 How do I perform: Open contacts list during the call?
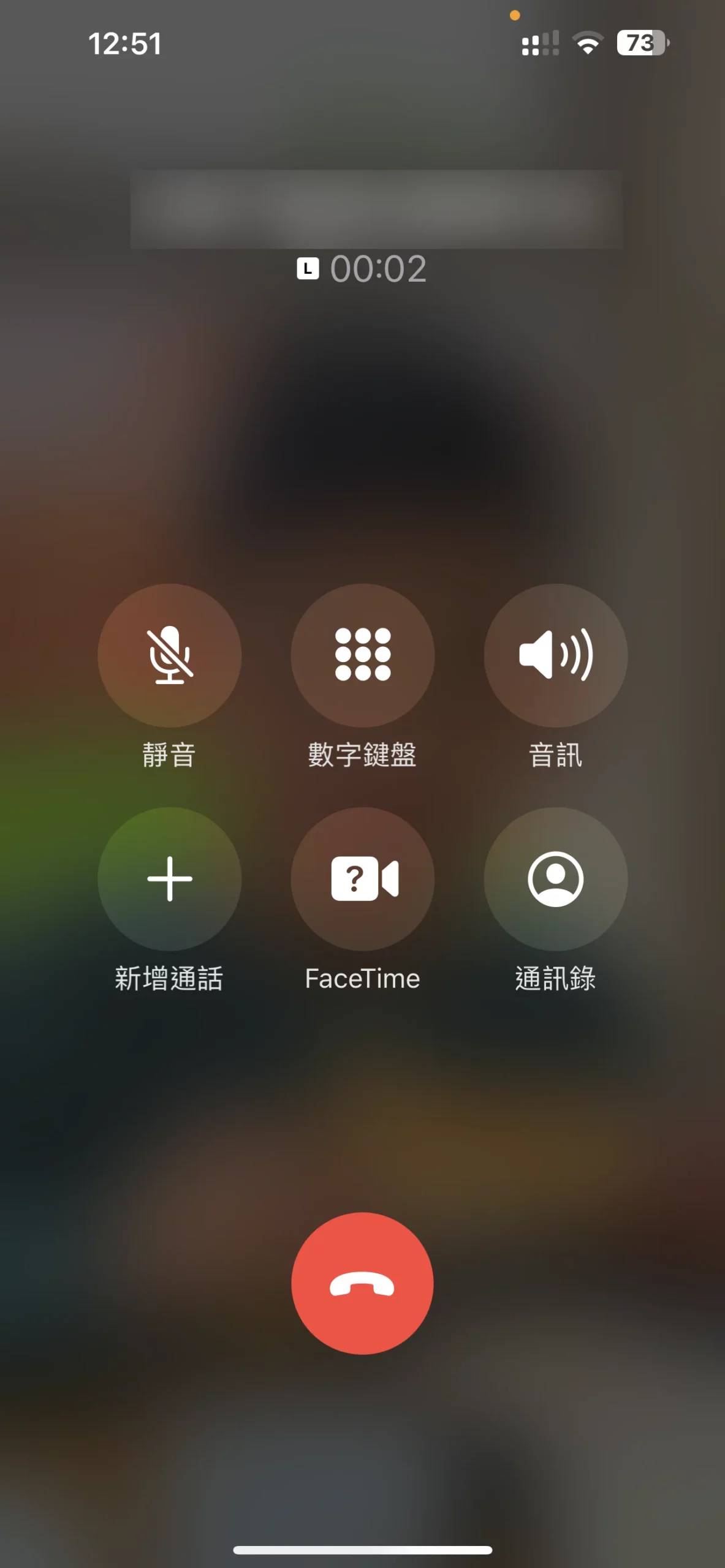coord(555,879)
